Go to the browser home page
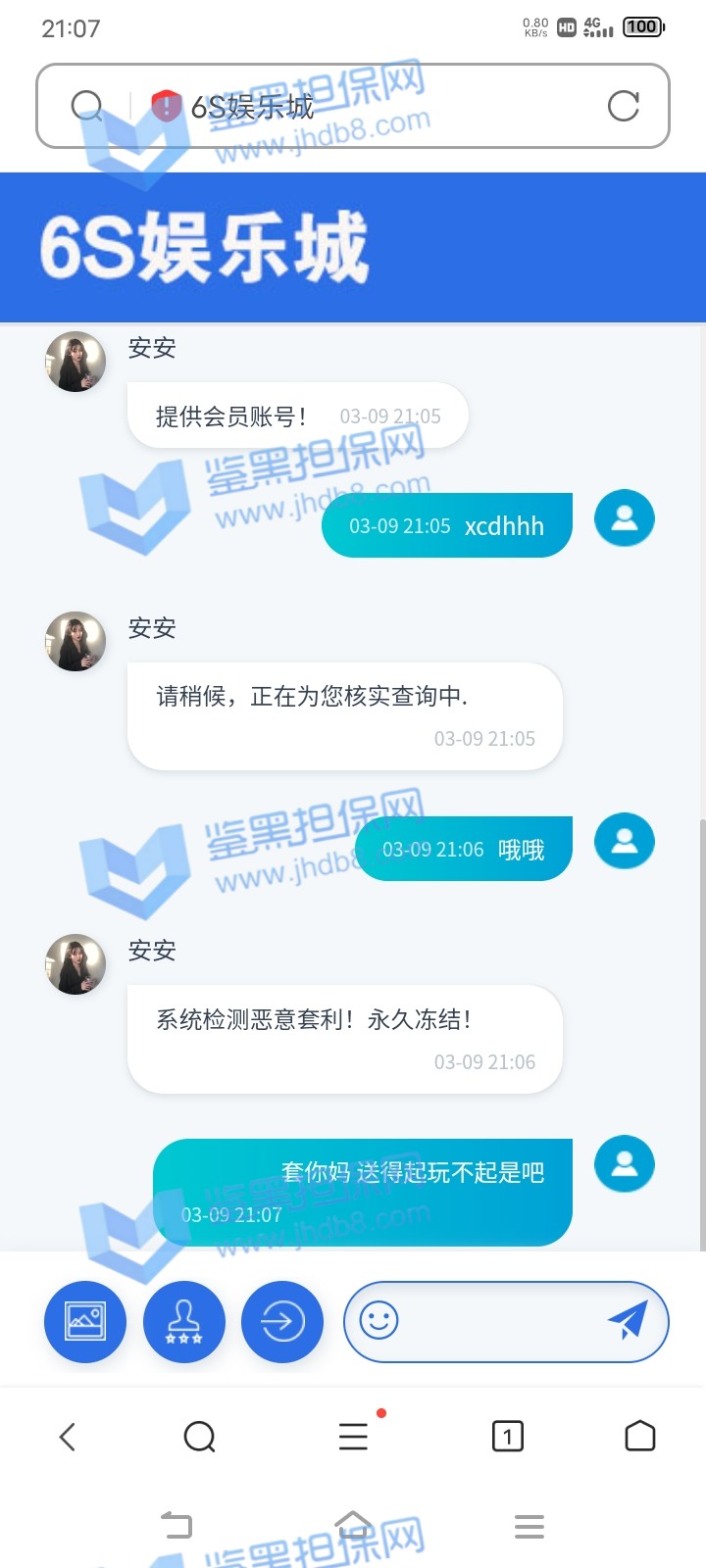The width and height of the screenshot is (706, 1568). point(639,1436)
